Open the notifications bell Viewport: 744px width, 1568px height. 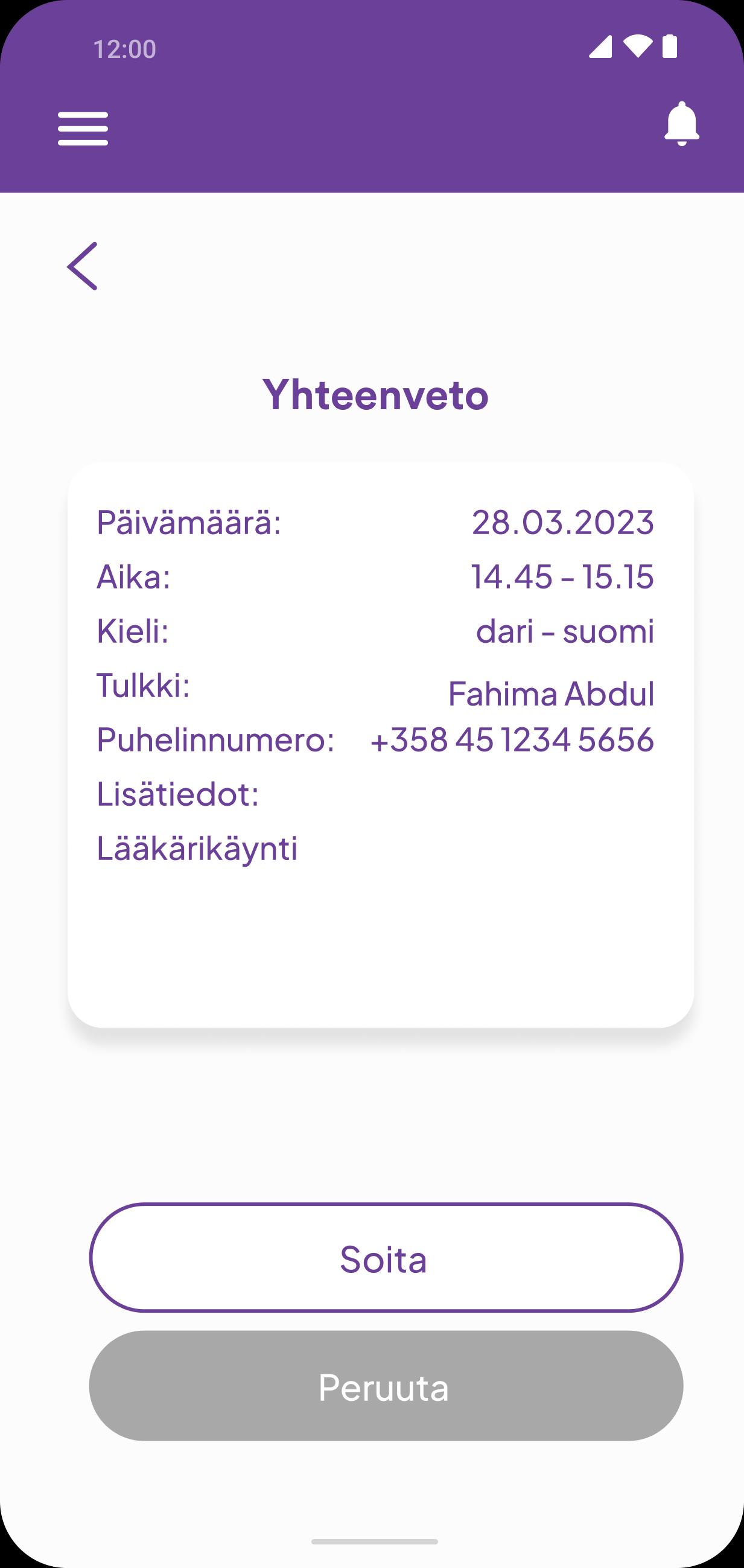[681, 124]
